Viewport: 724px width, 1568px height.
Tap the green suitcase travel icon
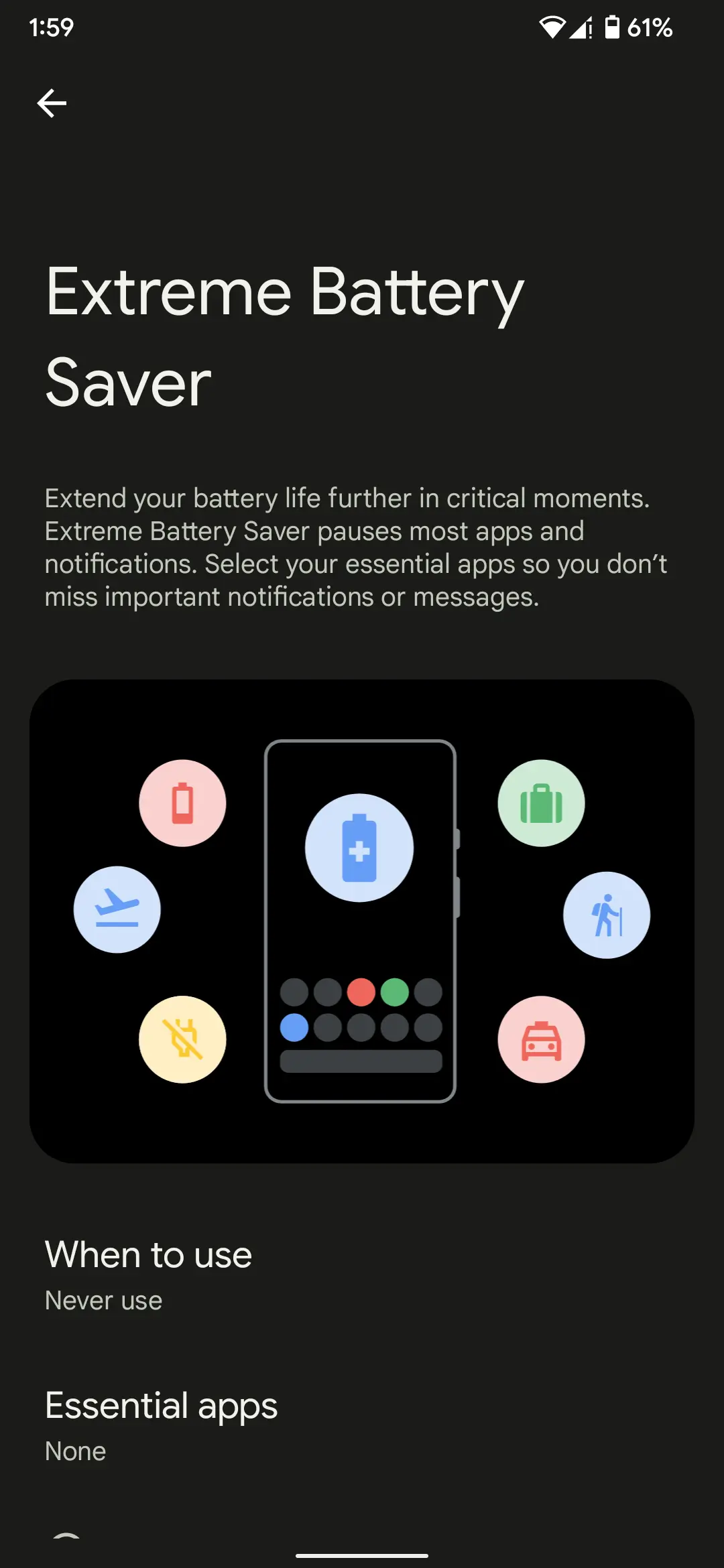(x=542, y=803)
